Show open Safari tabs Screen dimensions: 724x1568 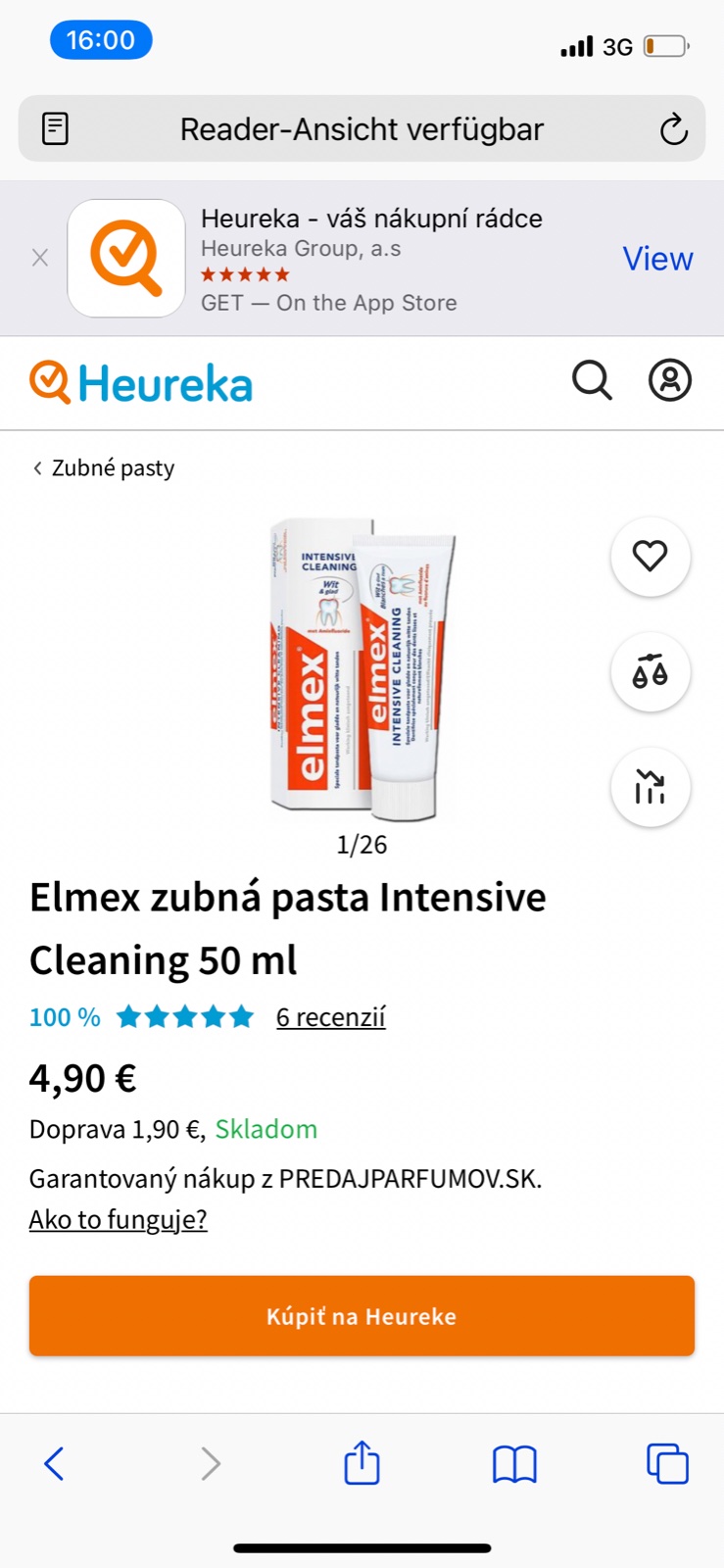pos(667,1464)
